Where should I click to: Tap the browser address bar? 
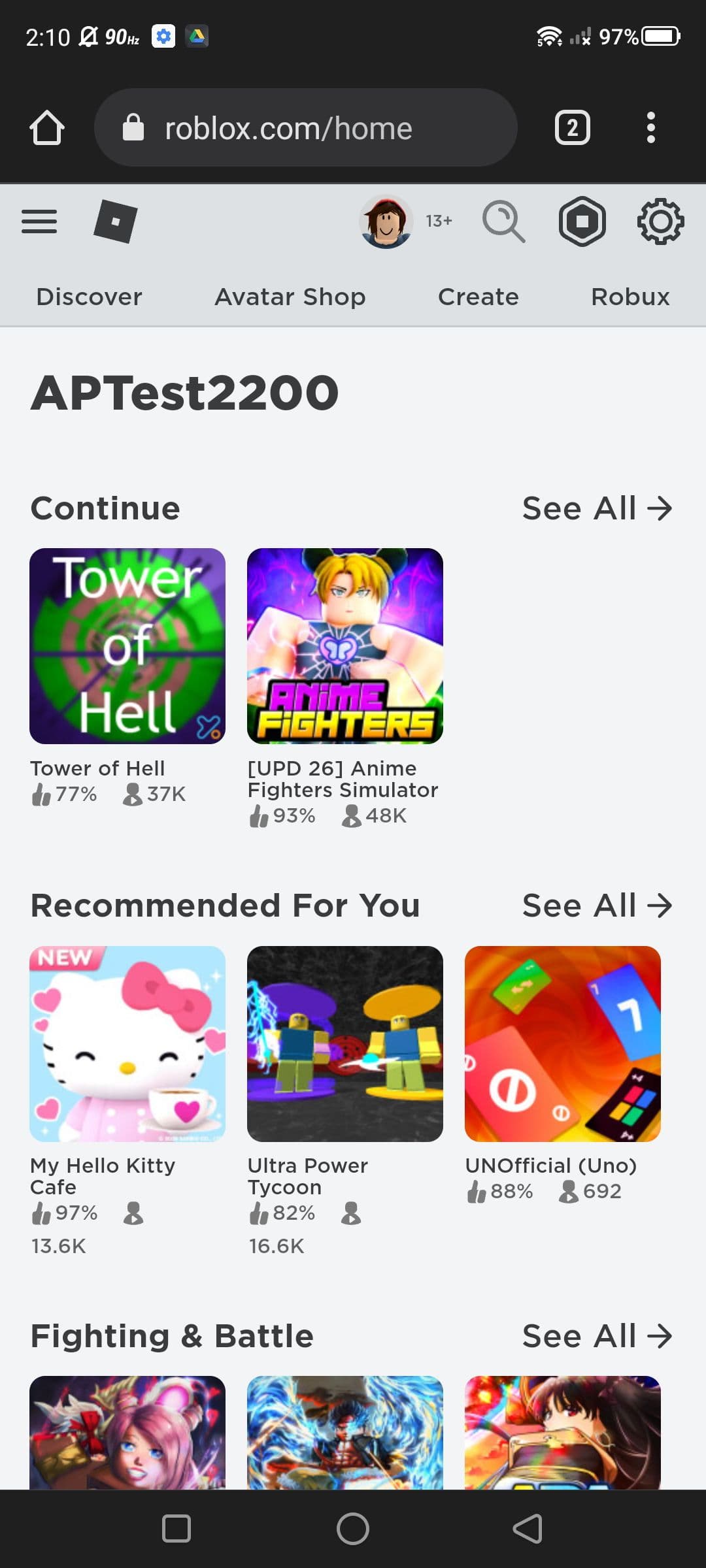click(306, 128)
